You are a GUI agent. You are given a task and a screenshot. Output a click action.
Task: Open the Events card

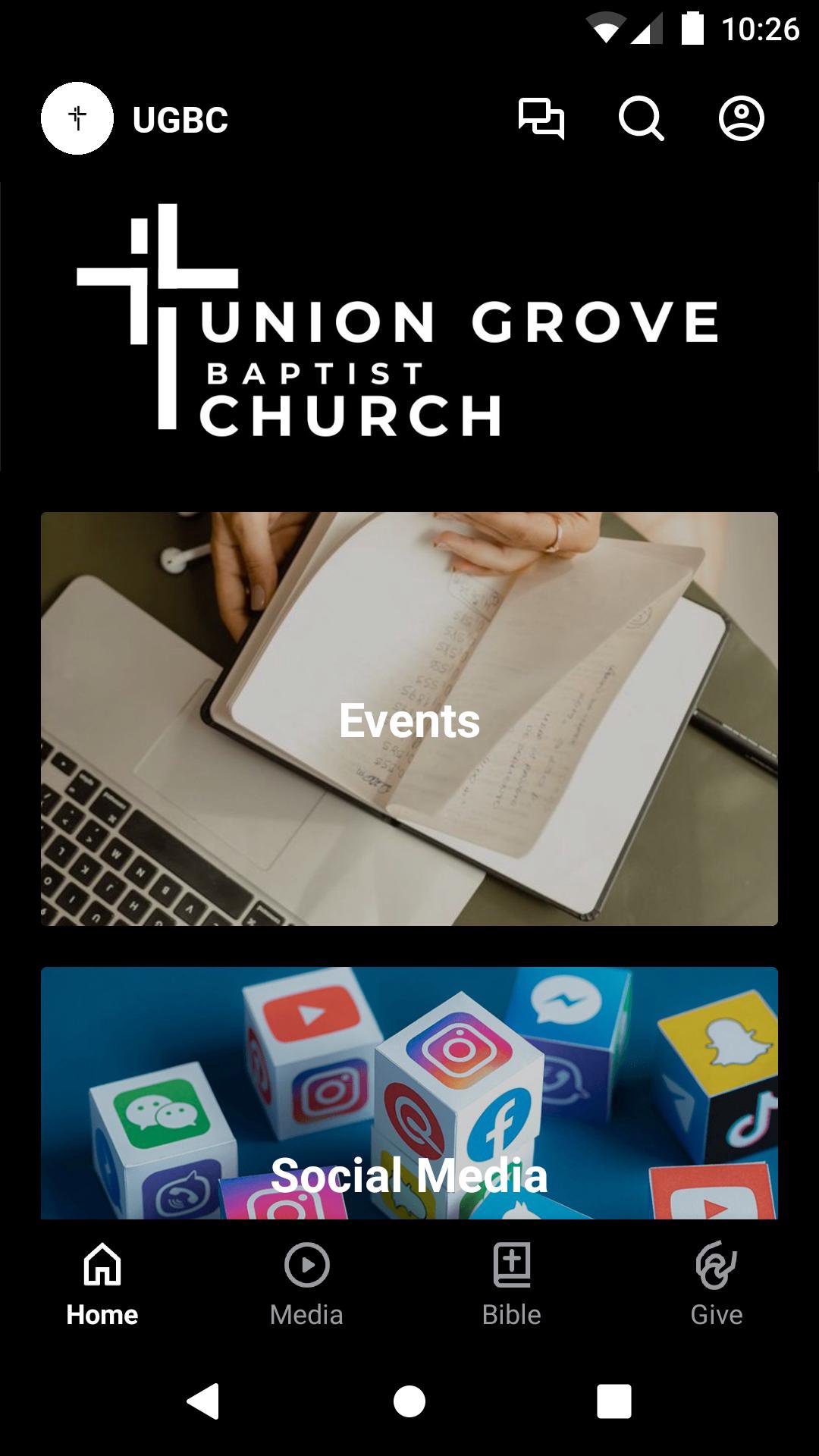409,719
